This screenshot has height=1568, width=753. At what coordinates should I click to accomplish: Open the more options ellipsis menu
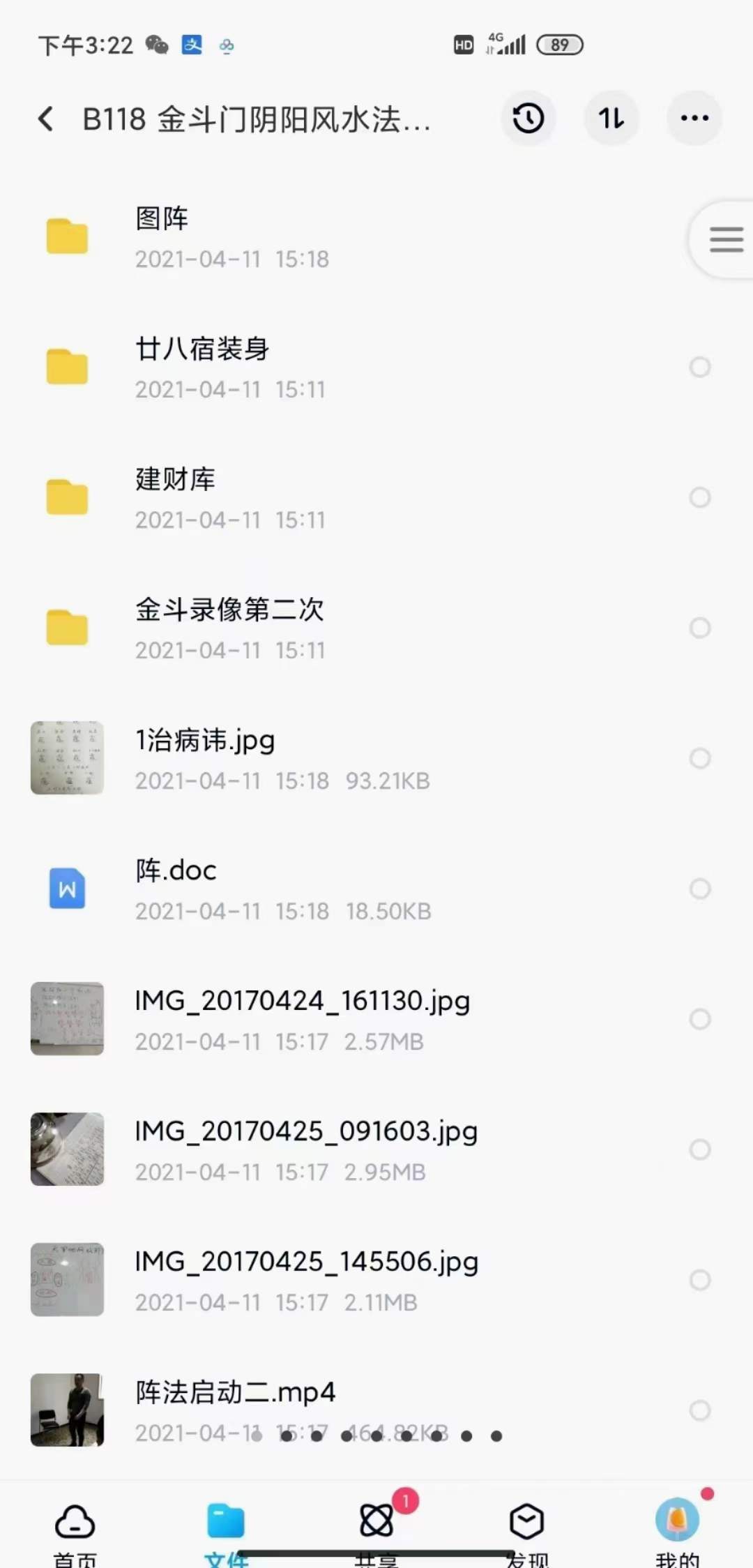[x=693, y=119]
